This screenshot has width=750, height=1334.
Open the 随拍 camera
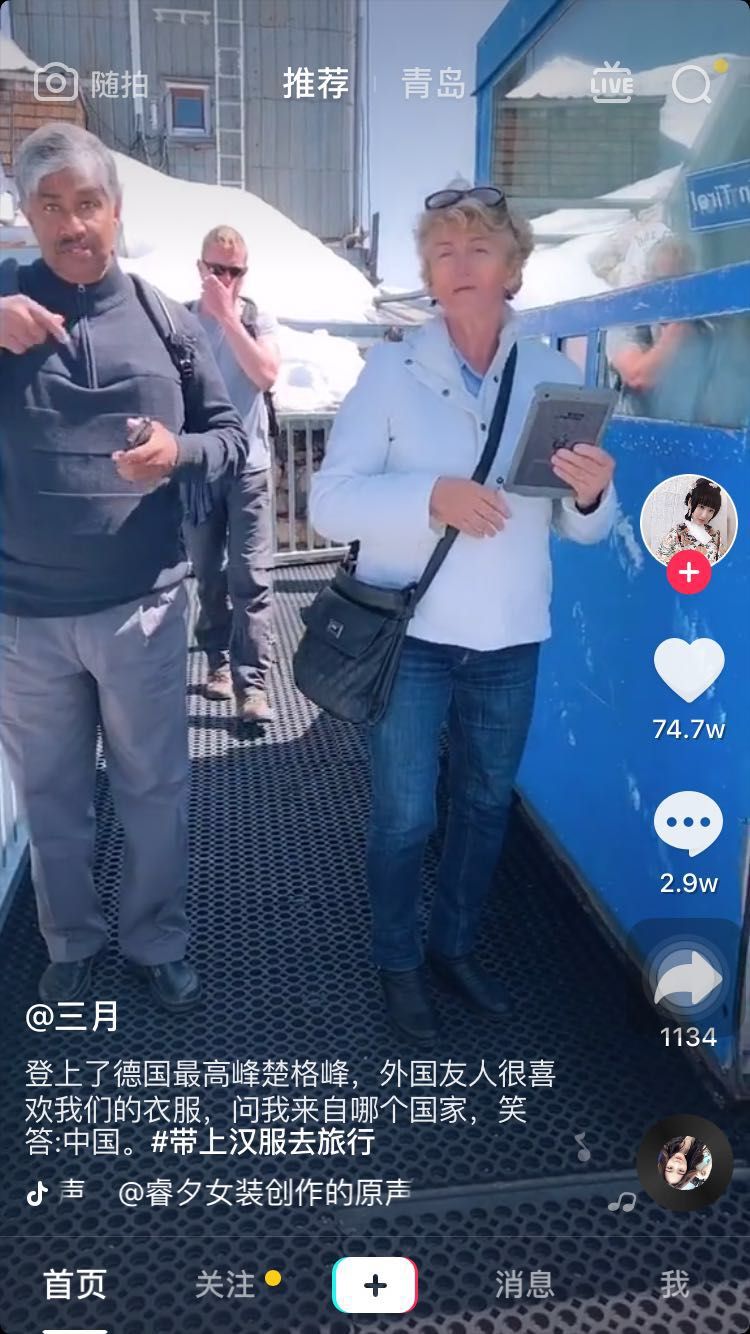[x=90, y=84]
